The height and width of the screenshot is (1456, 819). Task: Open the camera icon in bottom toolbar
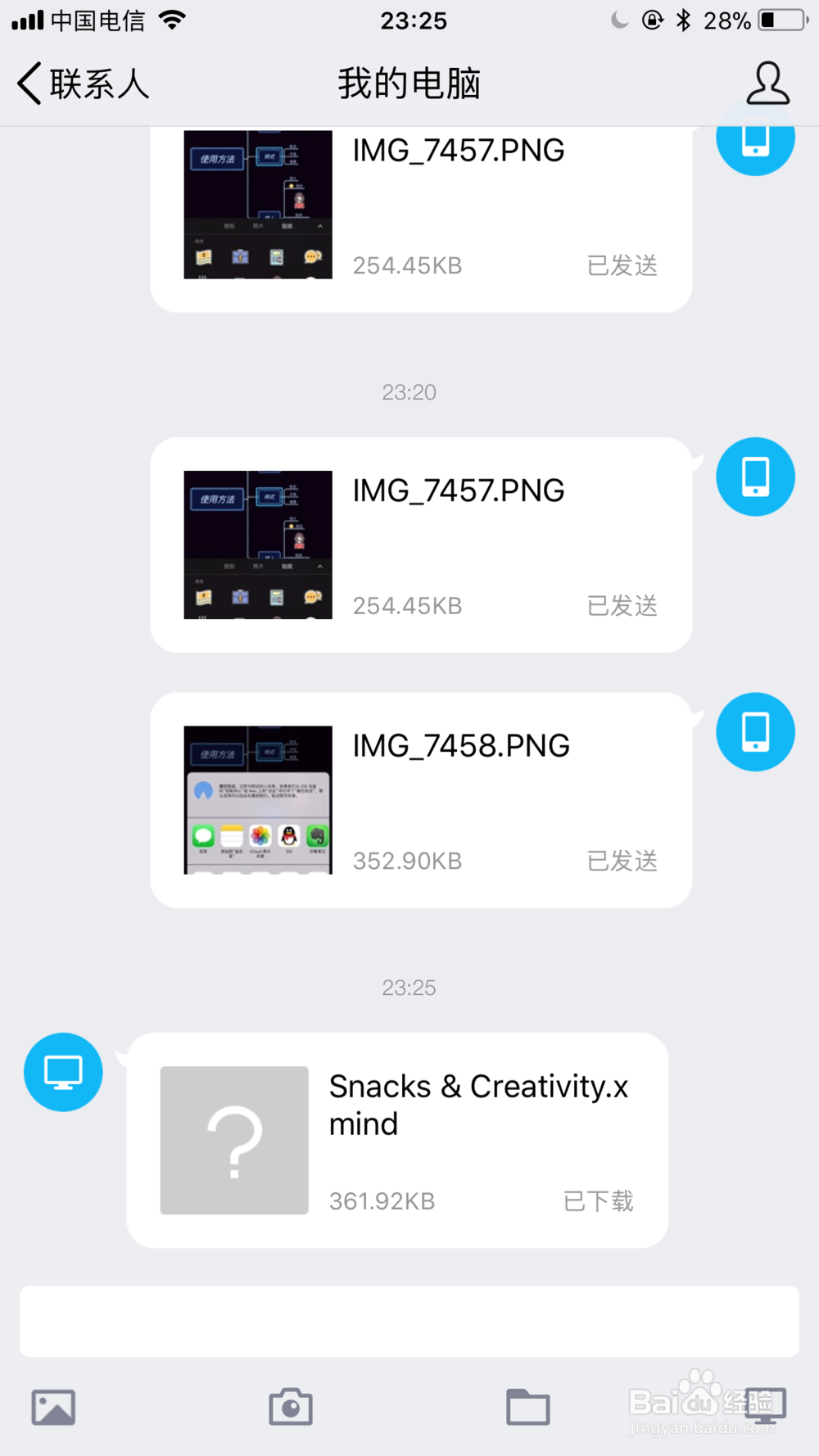coord(291,1406)
